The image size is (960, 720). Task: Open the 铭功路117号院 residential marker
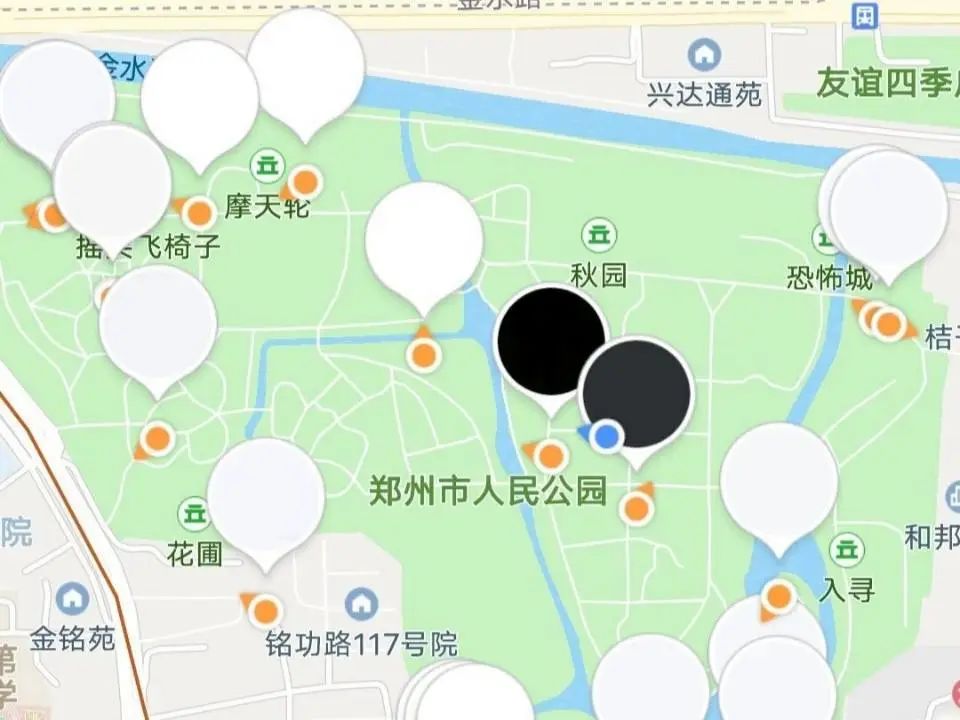coord(361,603)
